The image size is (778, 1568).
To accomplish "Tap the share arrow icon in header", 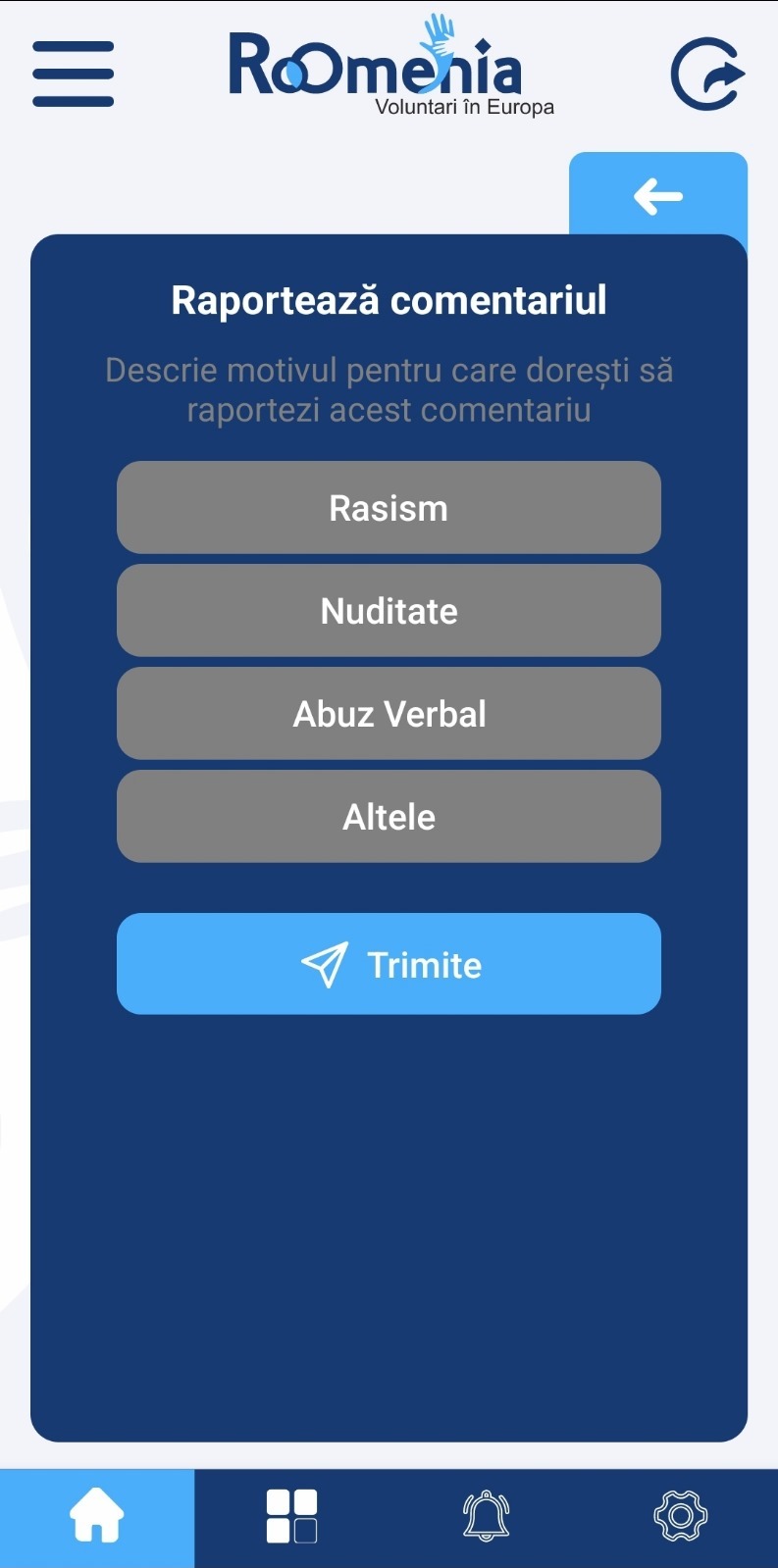I will (x=707, y=74).
